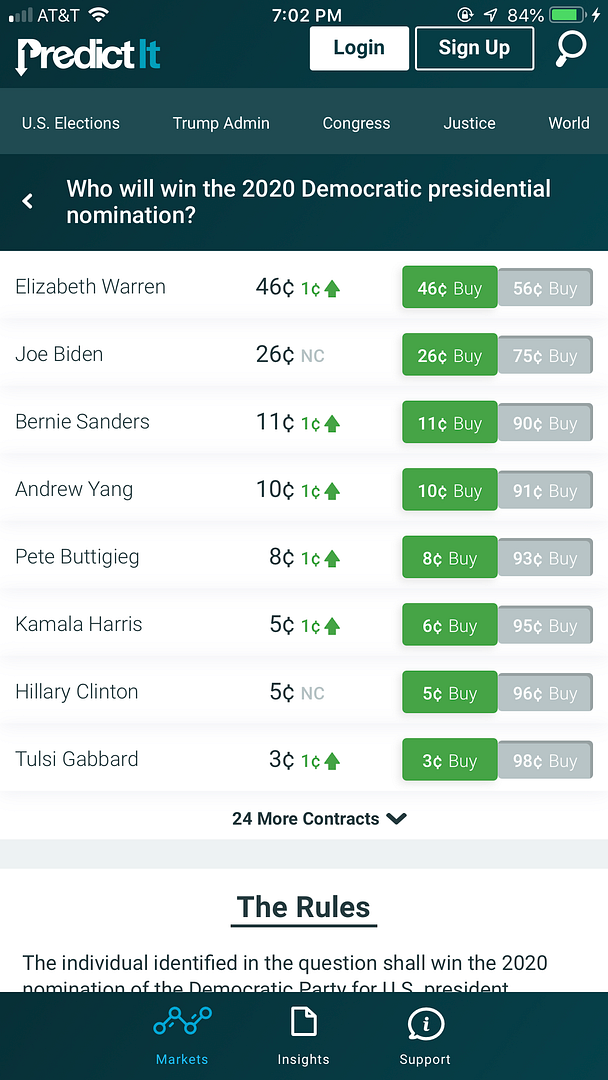Open the search magnifier icon
Screen dimensions: 608x1080
571,48
